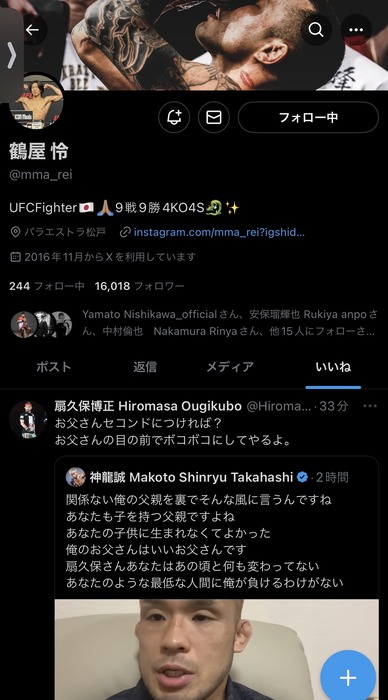View the 244 フォロー中 list
388x700 pixels.
(x=47, y=286)
